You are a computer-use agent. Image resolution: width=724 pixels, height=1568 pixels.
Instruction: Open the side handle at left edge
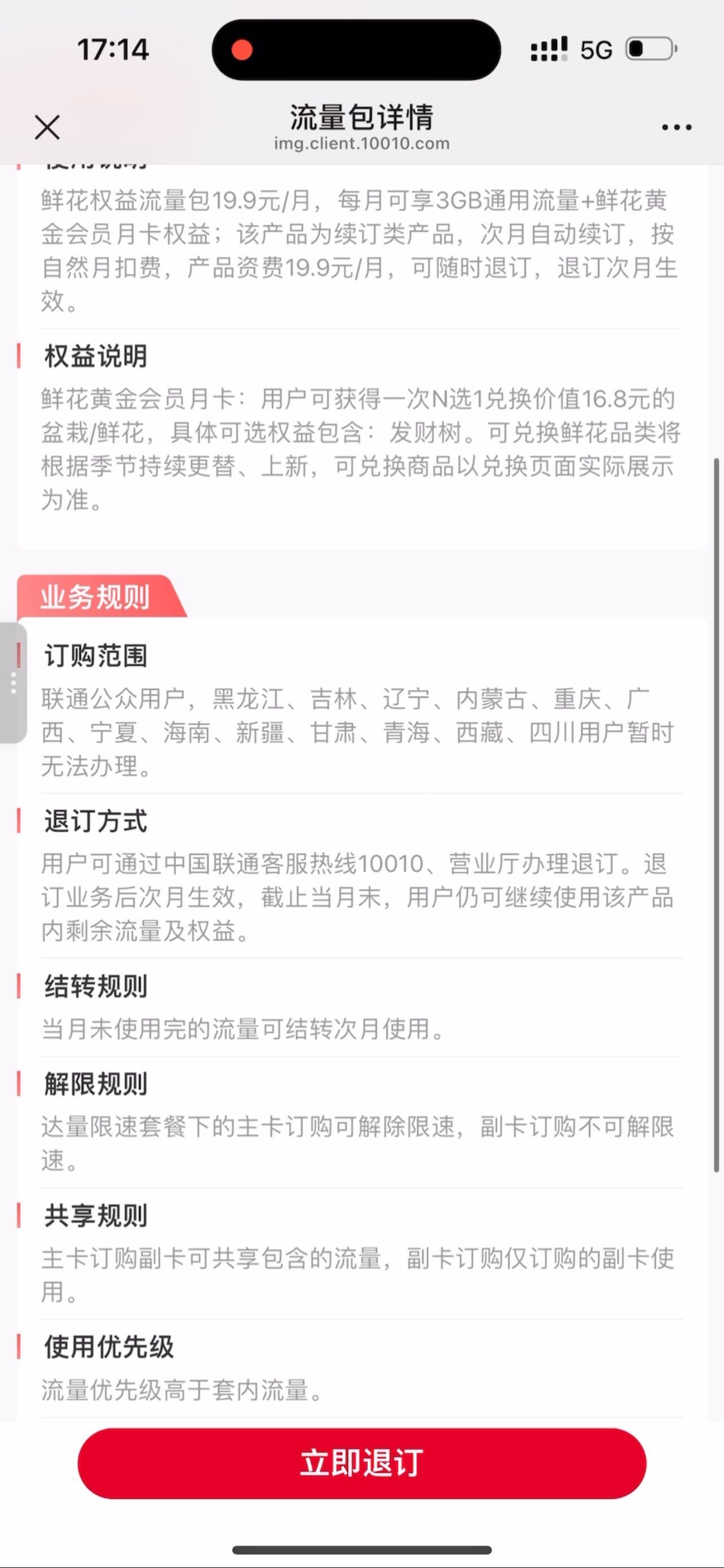coord(13,682)
